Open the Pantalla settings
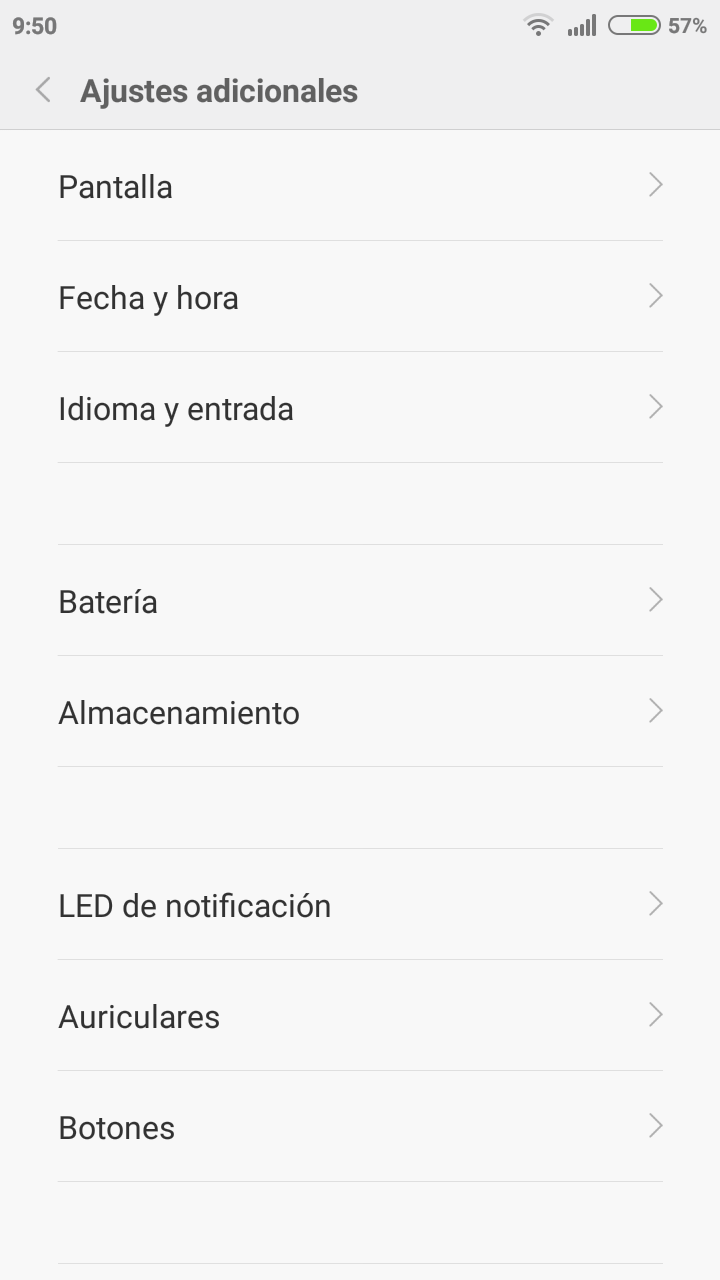720x1280 pixels. [x=360, y=187]
